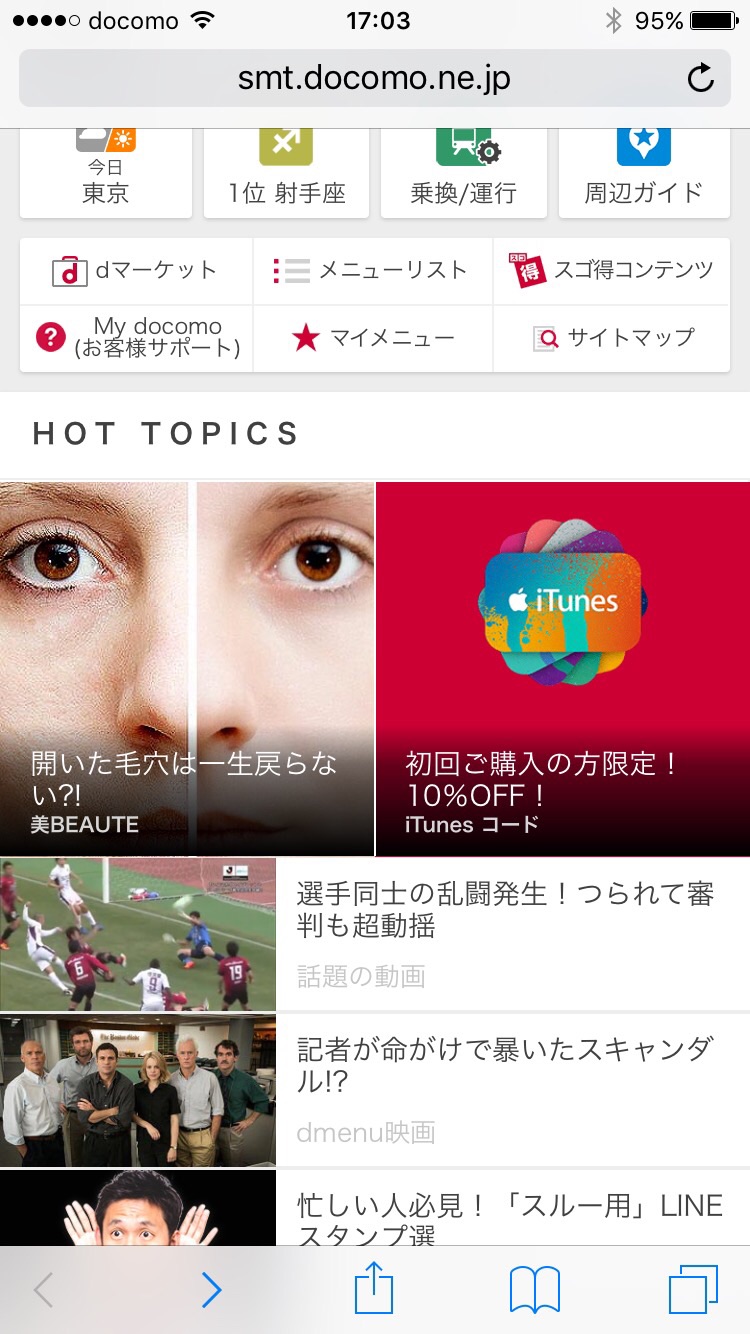Open My docomo customer support
750x1334 pixels.
tap(136, 338)
